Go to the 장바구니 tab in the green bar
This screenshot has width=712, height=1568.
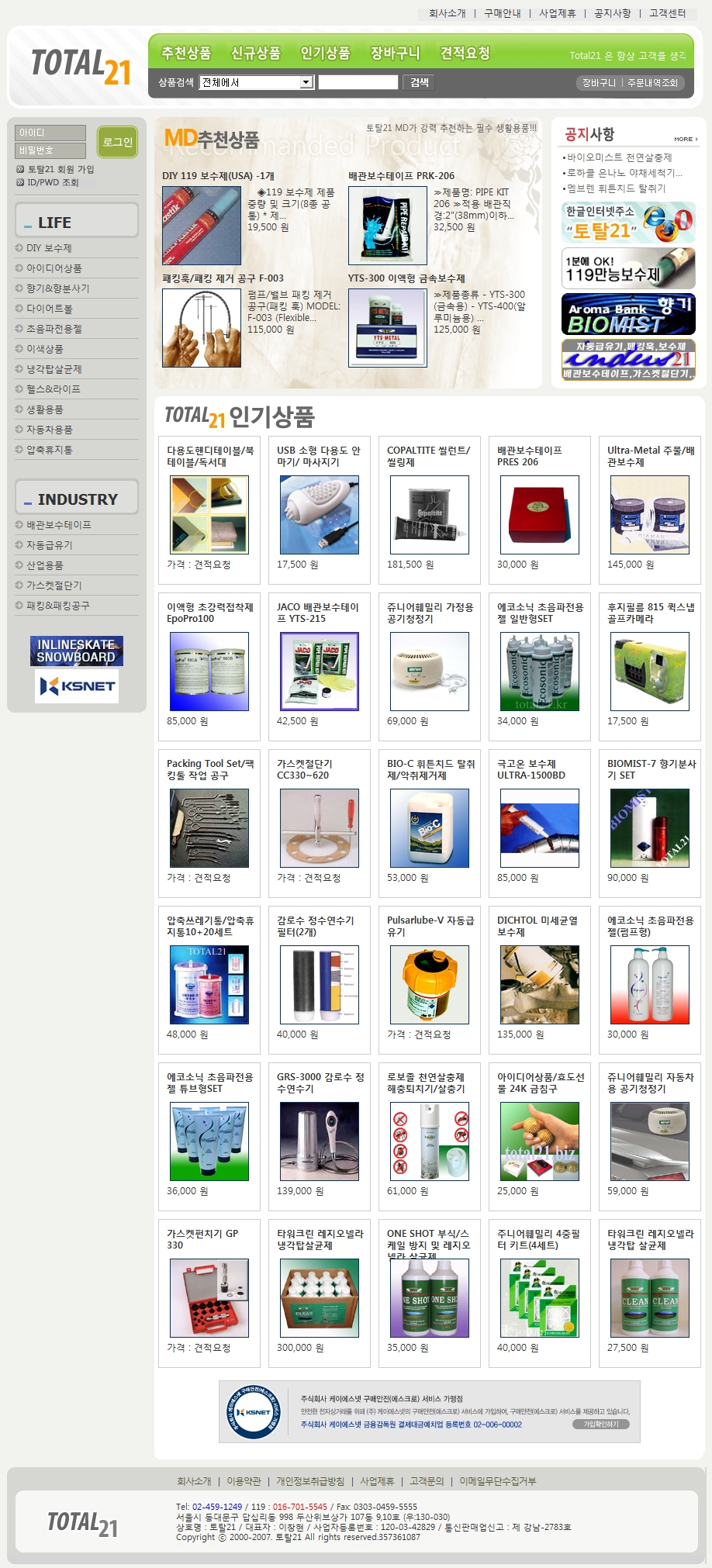(x=395, y=53)
